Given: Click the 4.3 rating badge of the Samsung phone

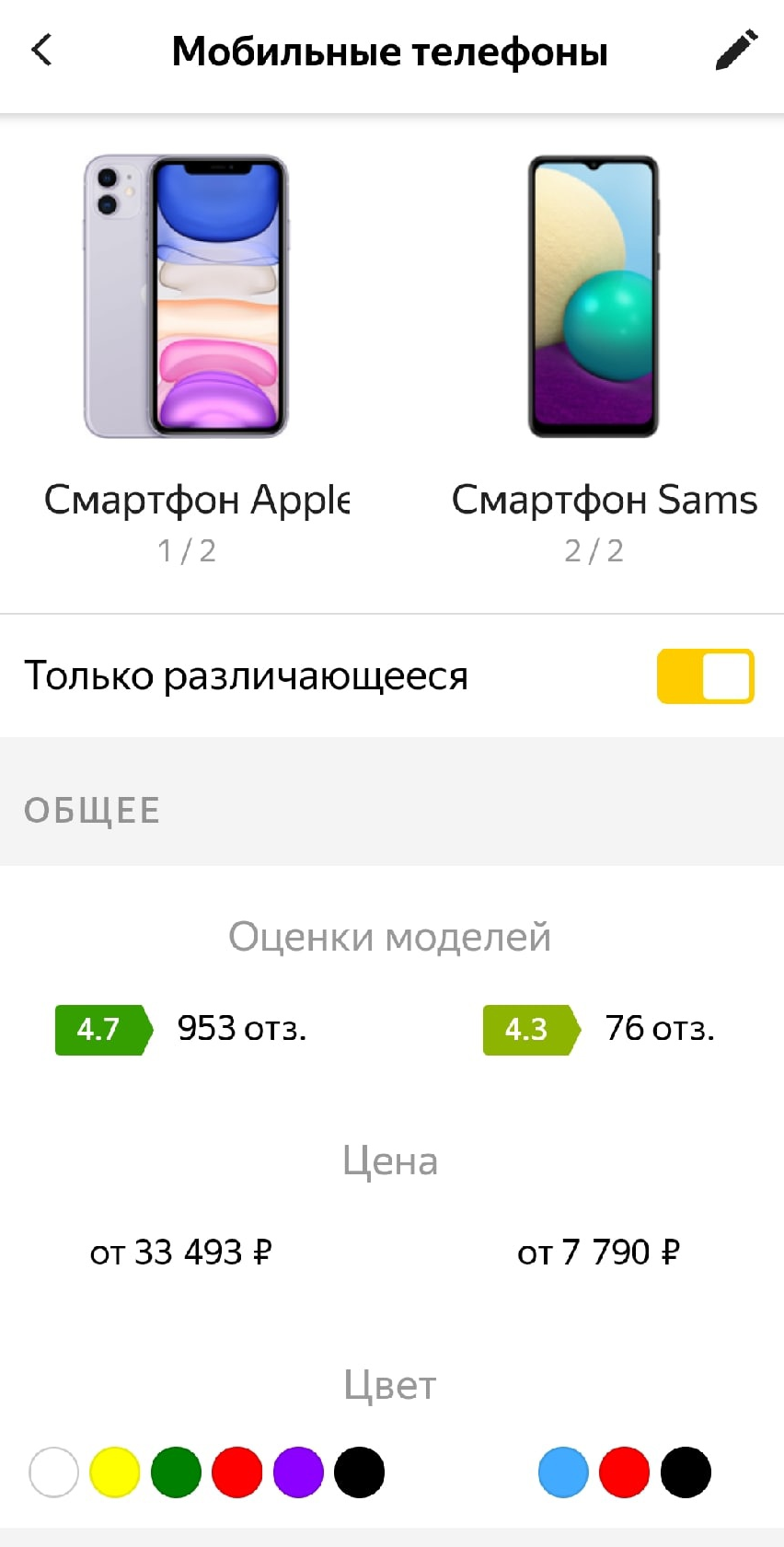Looking at the screenshot, I should [525, 1030].
